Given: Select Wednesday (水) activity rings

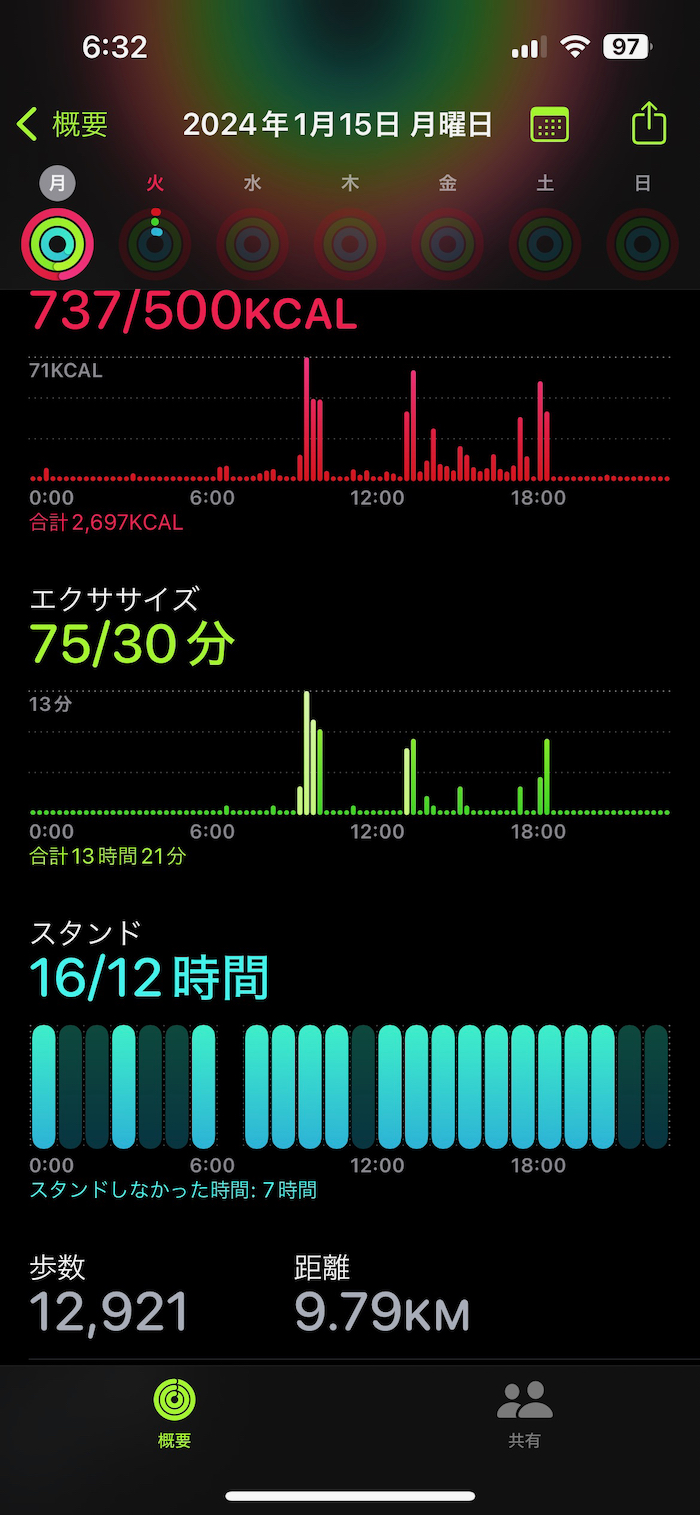Looking at the screenshot, I should pos(253,243).
